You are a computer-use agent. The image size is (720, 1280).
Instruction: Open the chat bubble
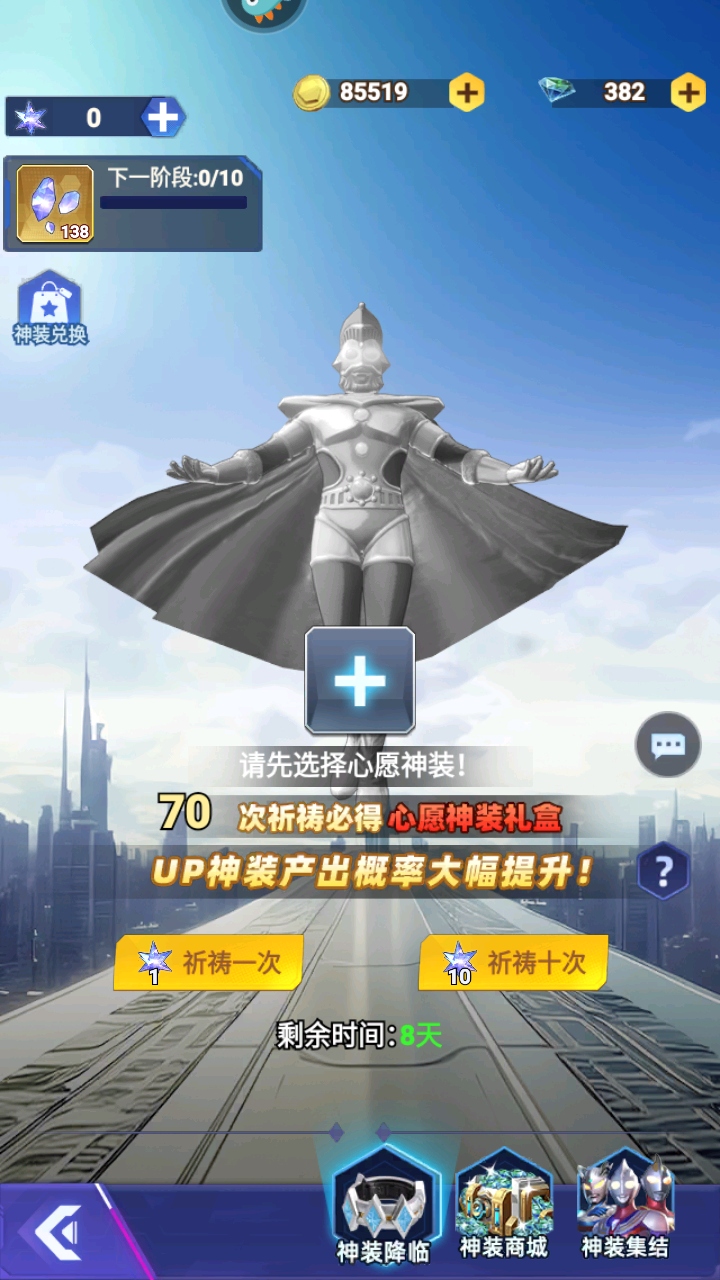point(667,745)
